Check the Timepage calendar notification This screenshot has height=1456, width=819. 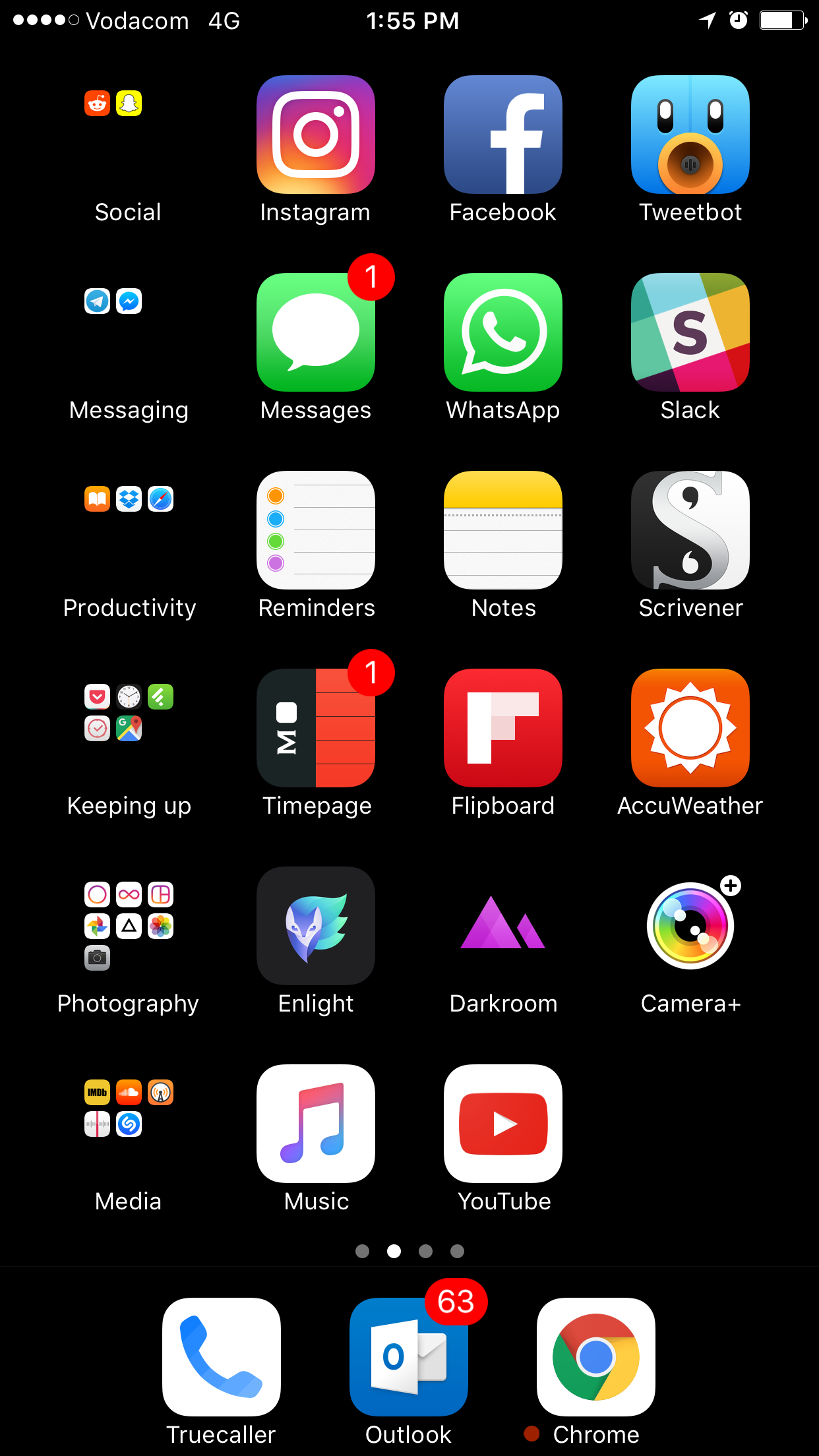pyautogui.click(x=315, y=728)
